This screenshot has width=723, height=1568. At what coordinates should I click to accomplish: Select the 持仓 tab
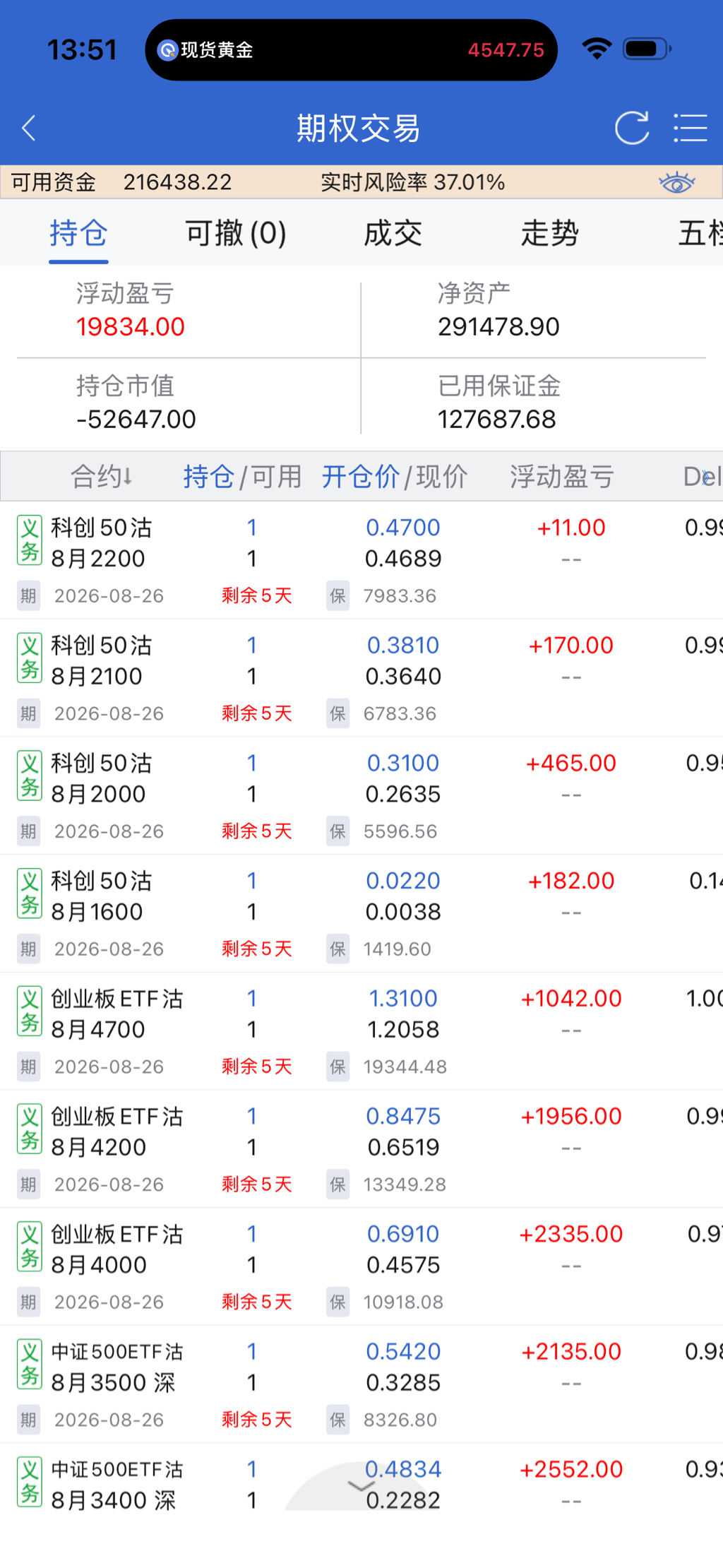tap(78, 233)
